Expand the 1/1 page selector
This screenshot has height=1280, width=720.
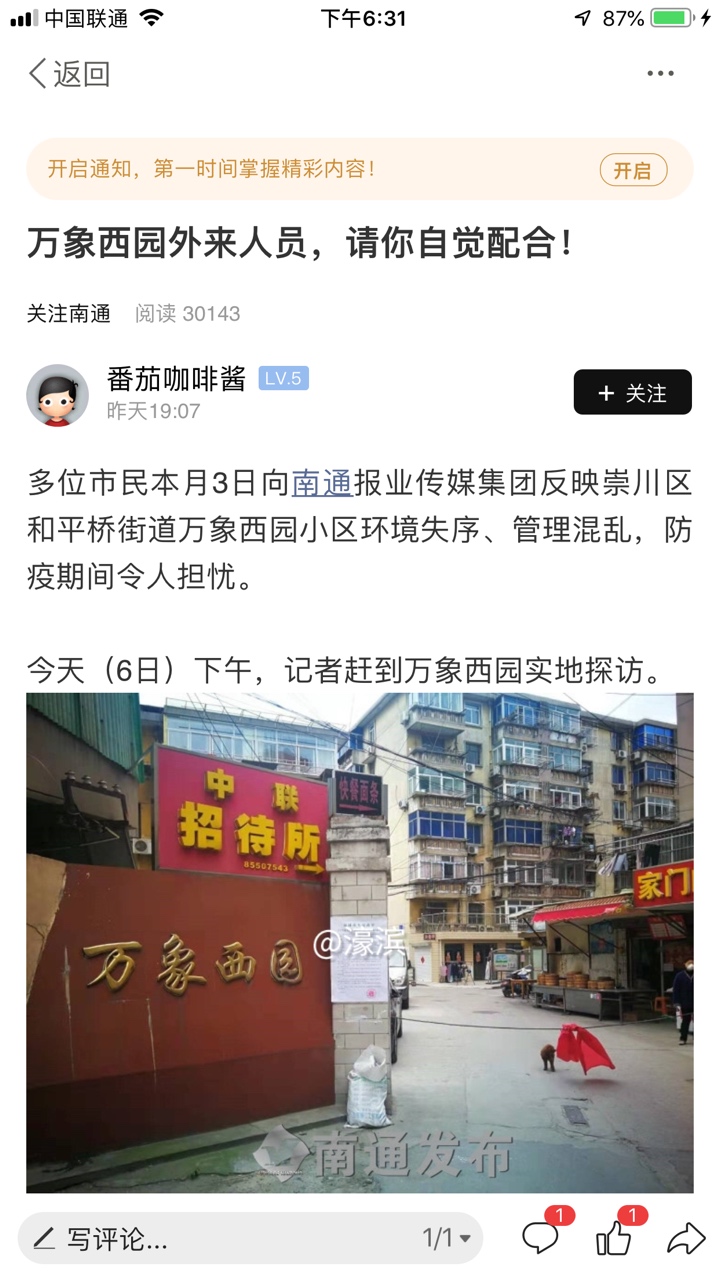(x=446, y=1239)
